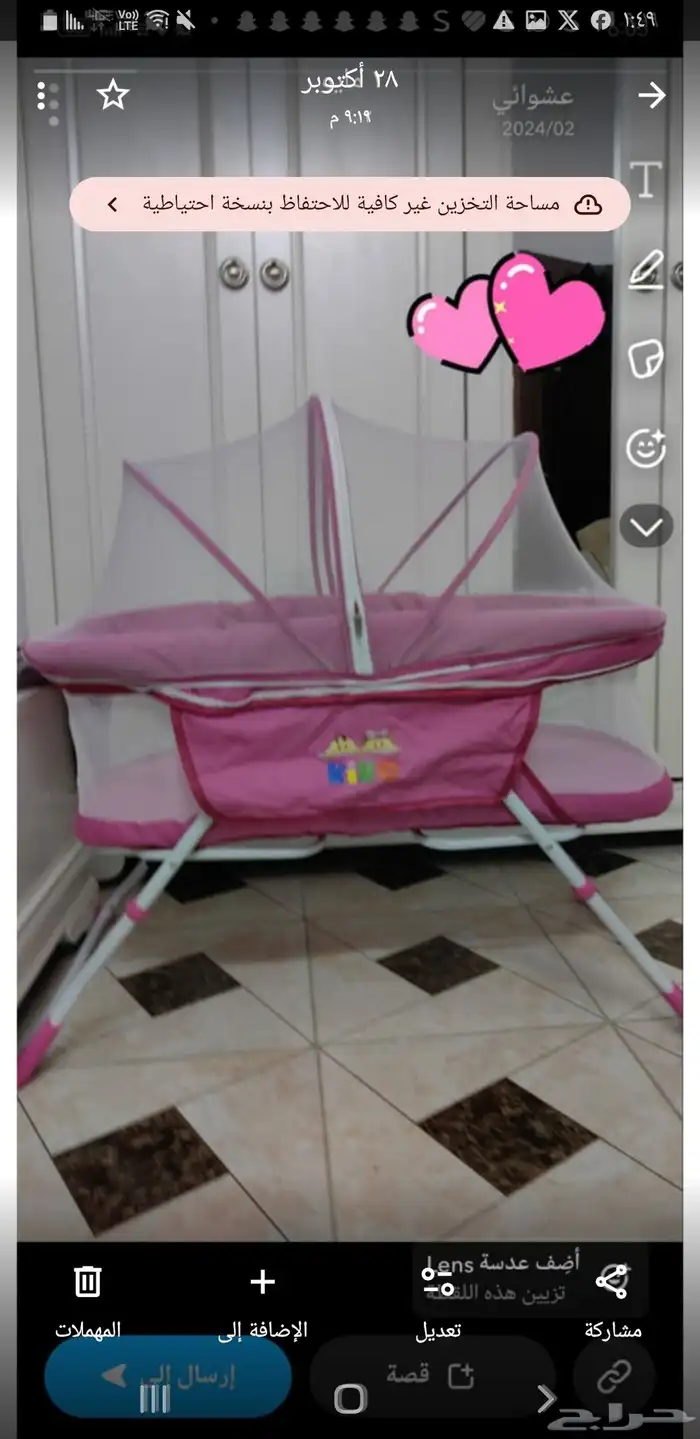Tap the system home button

350,1398
